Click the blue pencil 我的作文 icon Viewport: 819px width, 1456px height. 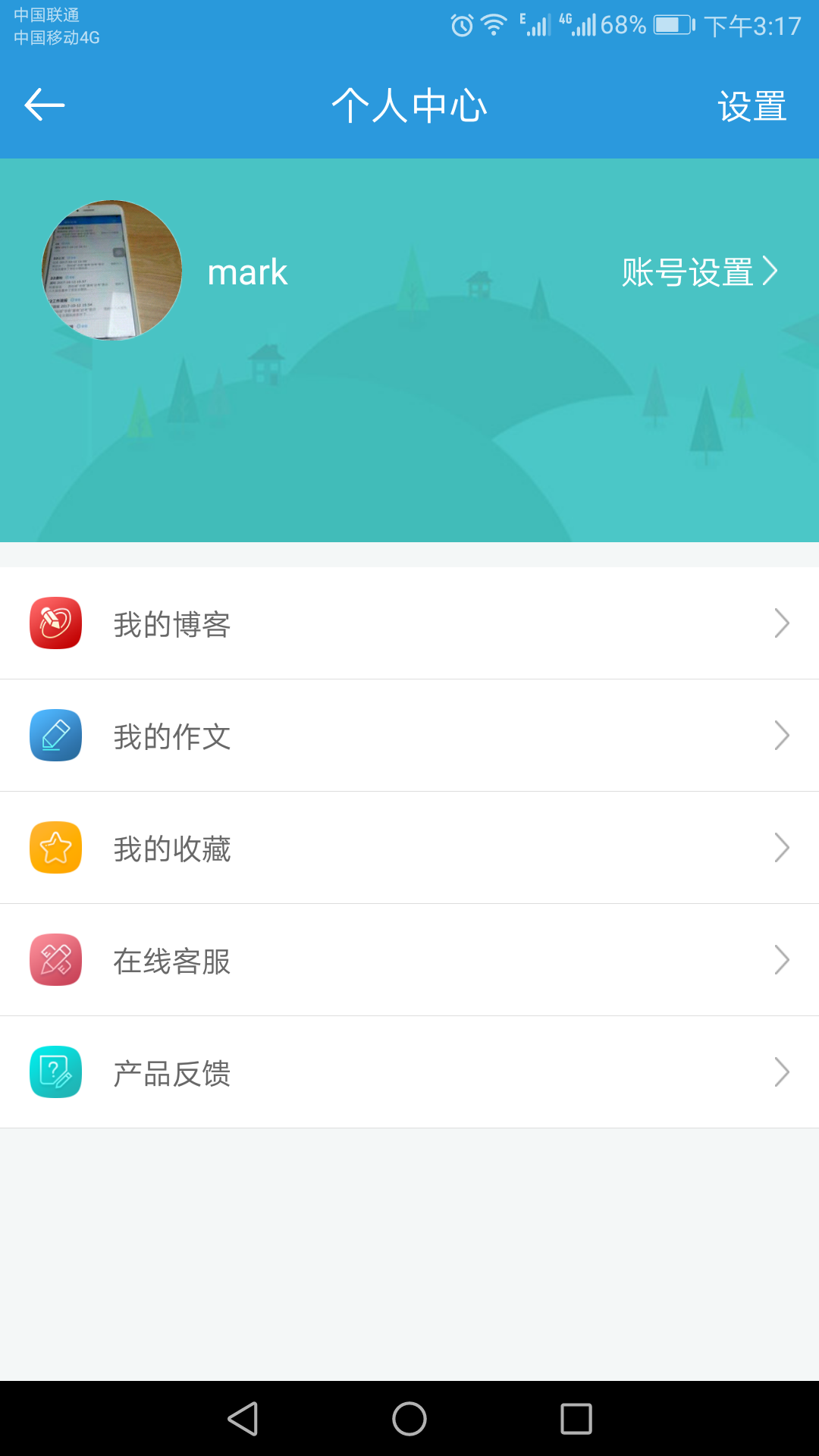(x=55, y=735)
